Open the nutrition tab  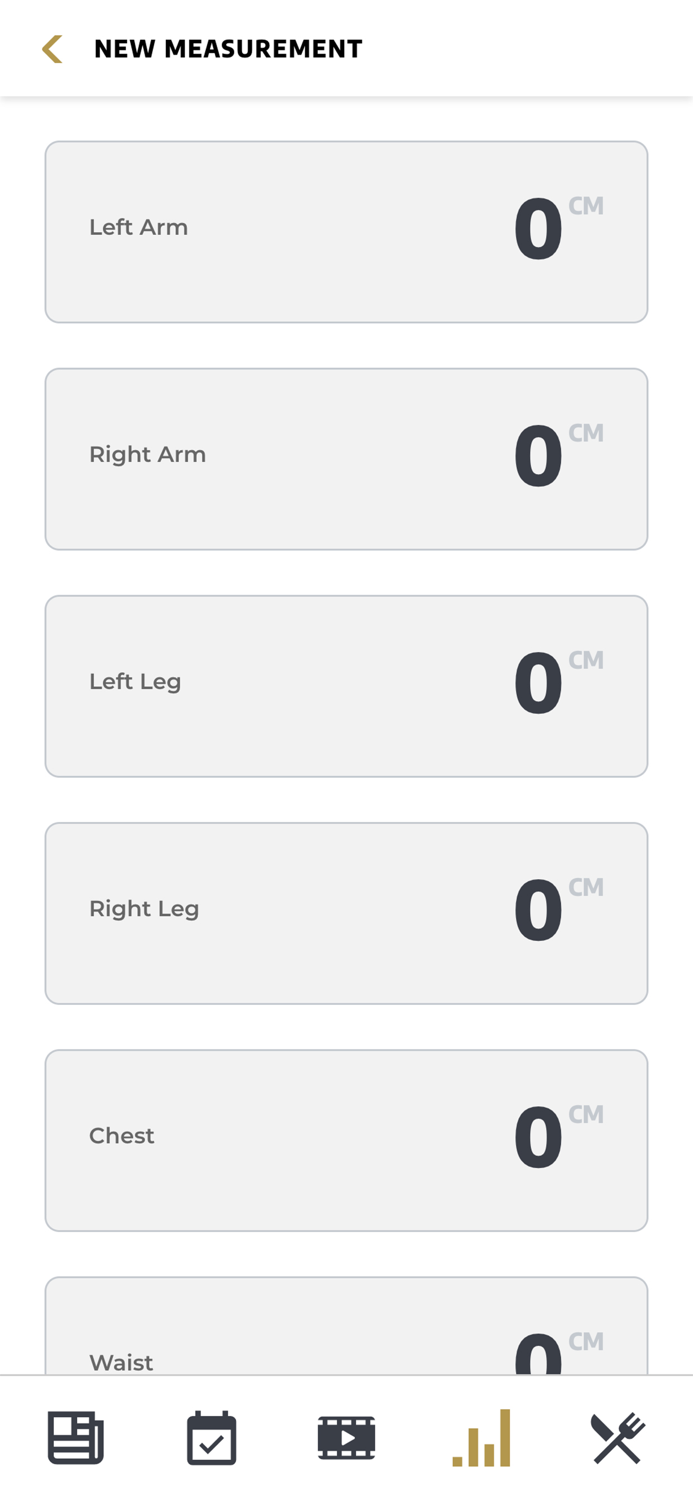618,1438
